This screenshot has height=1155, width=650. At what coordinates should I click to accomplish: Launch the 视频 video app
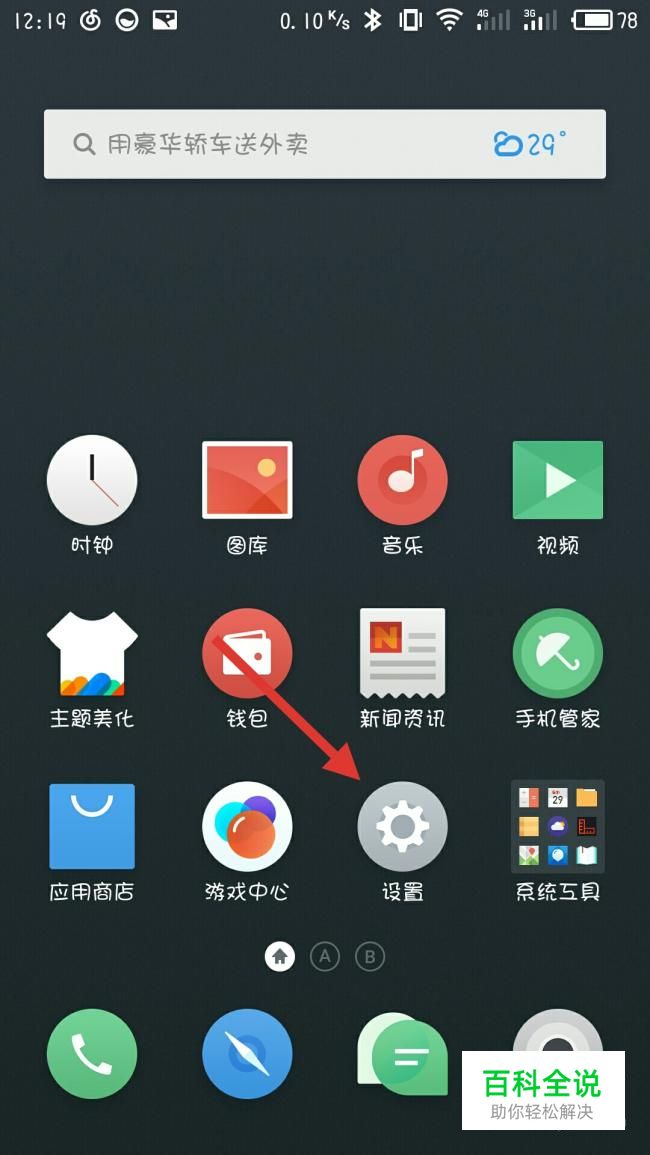pyautogui.click(x=557, y=480)
